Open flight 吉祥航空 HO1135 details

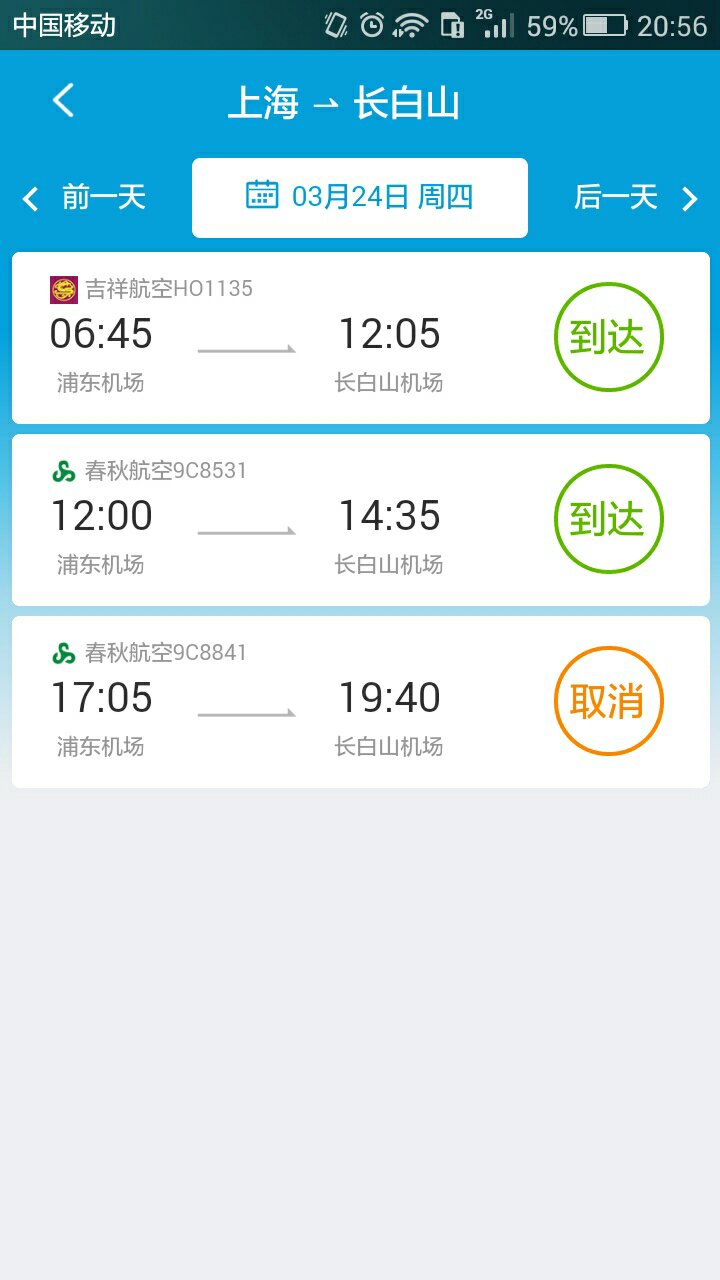[360, 338]
